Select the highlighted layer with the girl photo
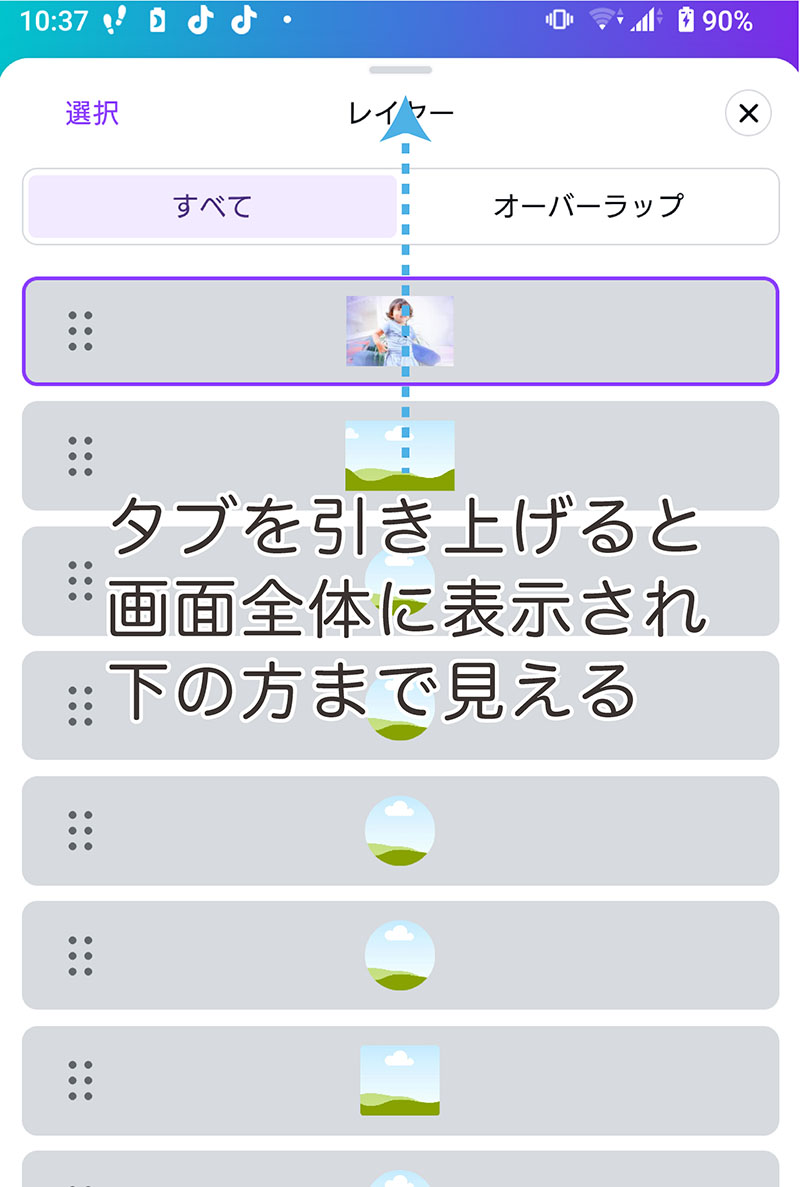Image resolution: width=800 pixels, height=1187 pixels. coord(400,331)
